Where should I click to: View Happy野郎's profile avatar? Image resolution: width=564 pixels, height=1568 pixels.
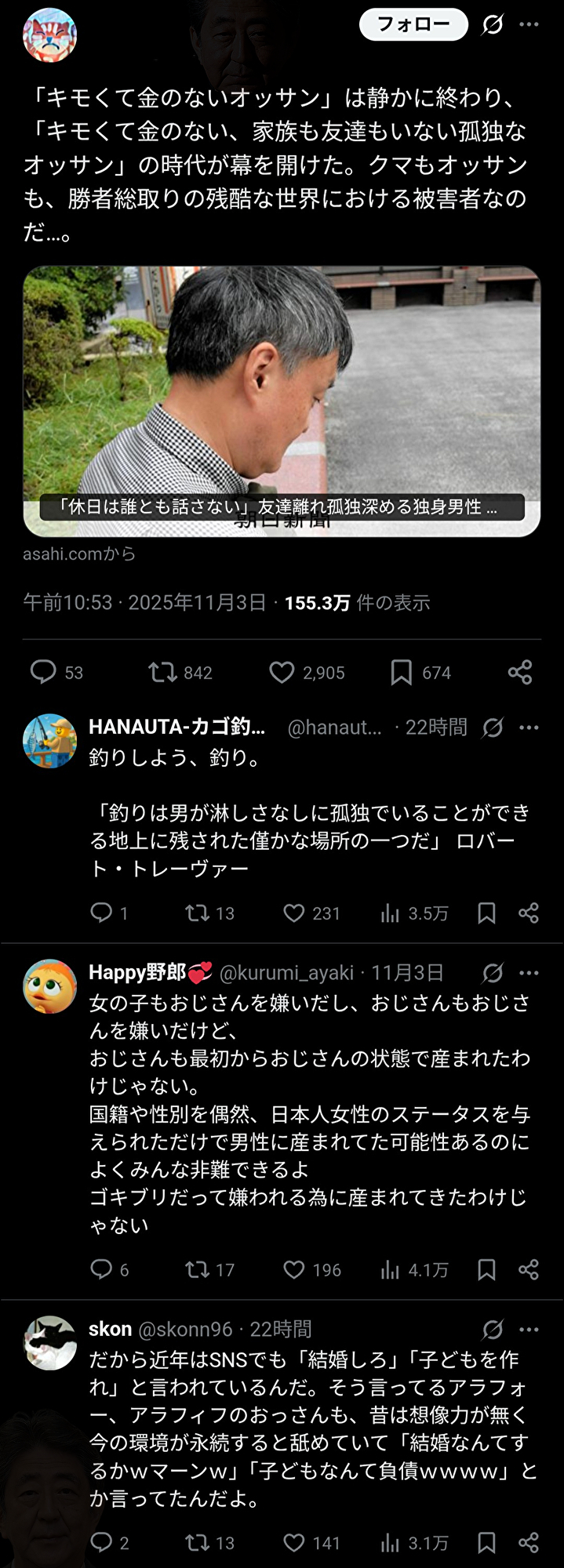coord(50,986)
